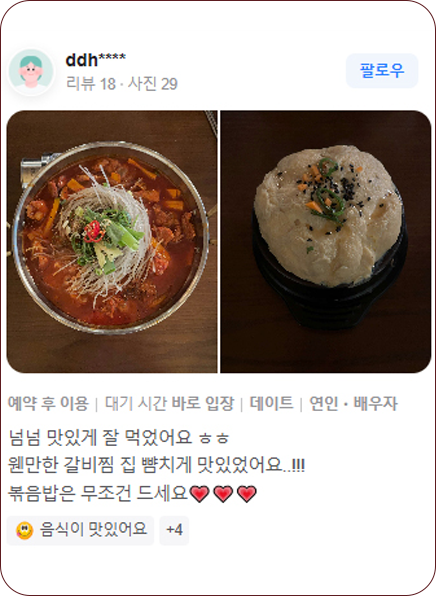Viewport: 436px width, 596px height.
Task: Open the ddh**** profile avatar
Action: (x=31, y=71)
